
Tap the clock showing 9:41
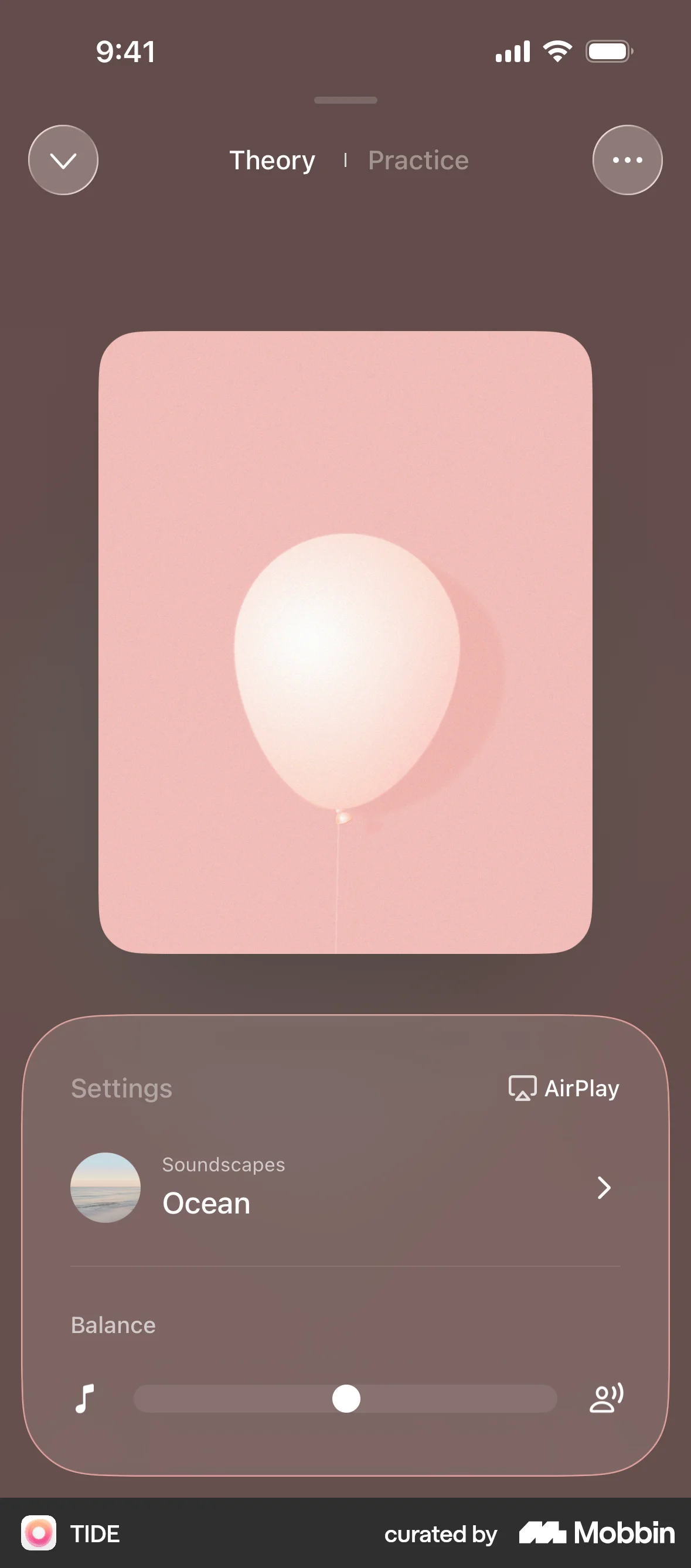click(126, 51)
